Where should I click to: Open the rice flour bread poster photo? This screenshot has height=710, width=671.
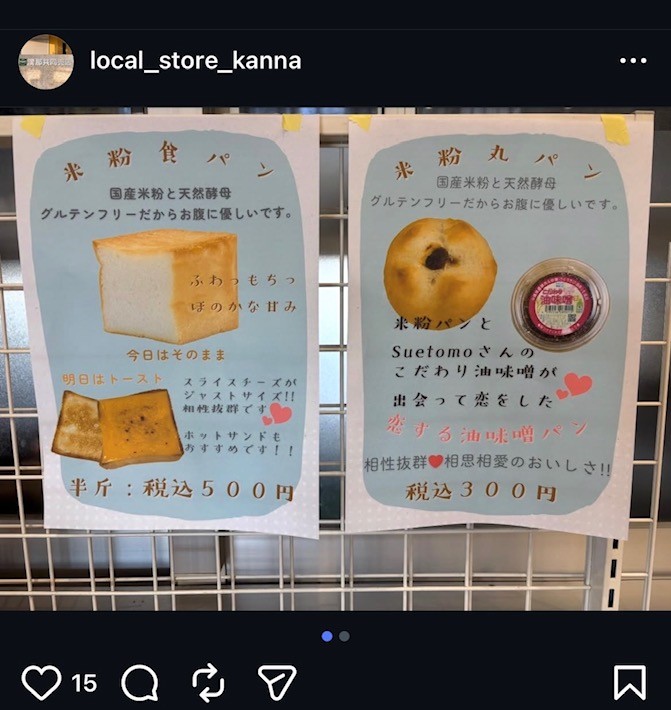335,360
